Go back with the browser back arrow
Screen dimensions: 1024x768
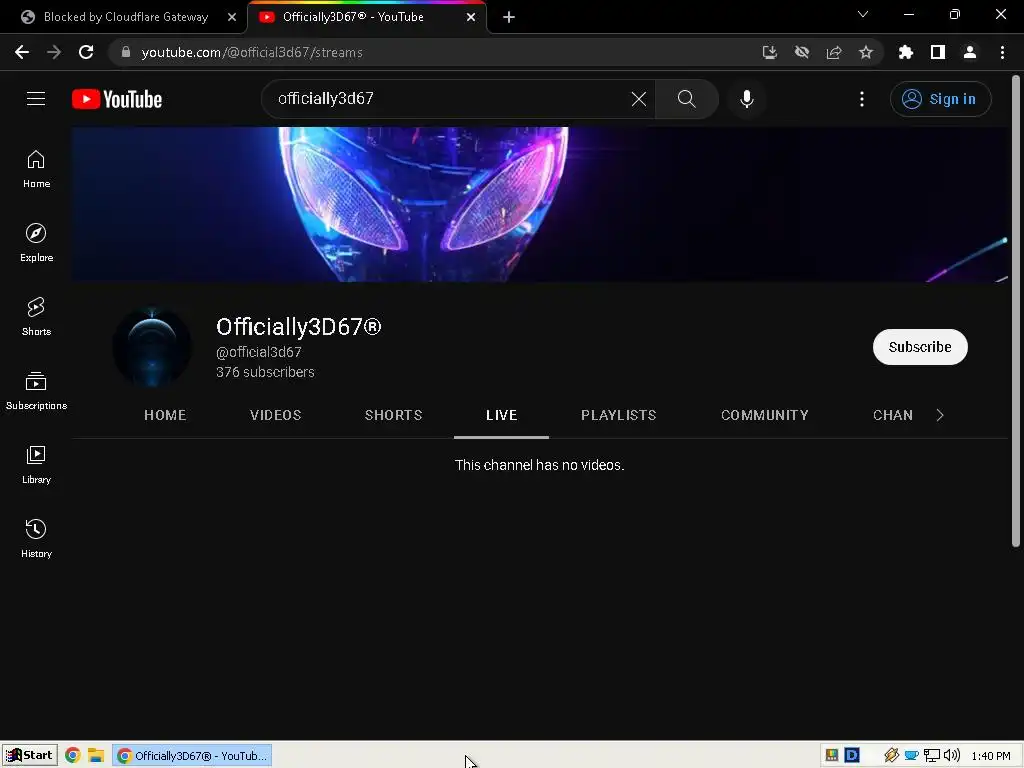22,52
